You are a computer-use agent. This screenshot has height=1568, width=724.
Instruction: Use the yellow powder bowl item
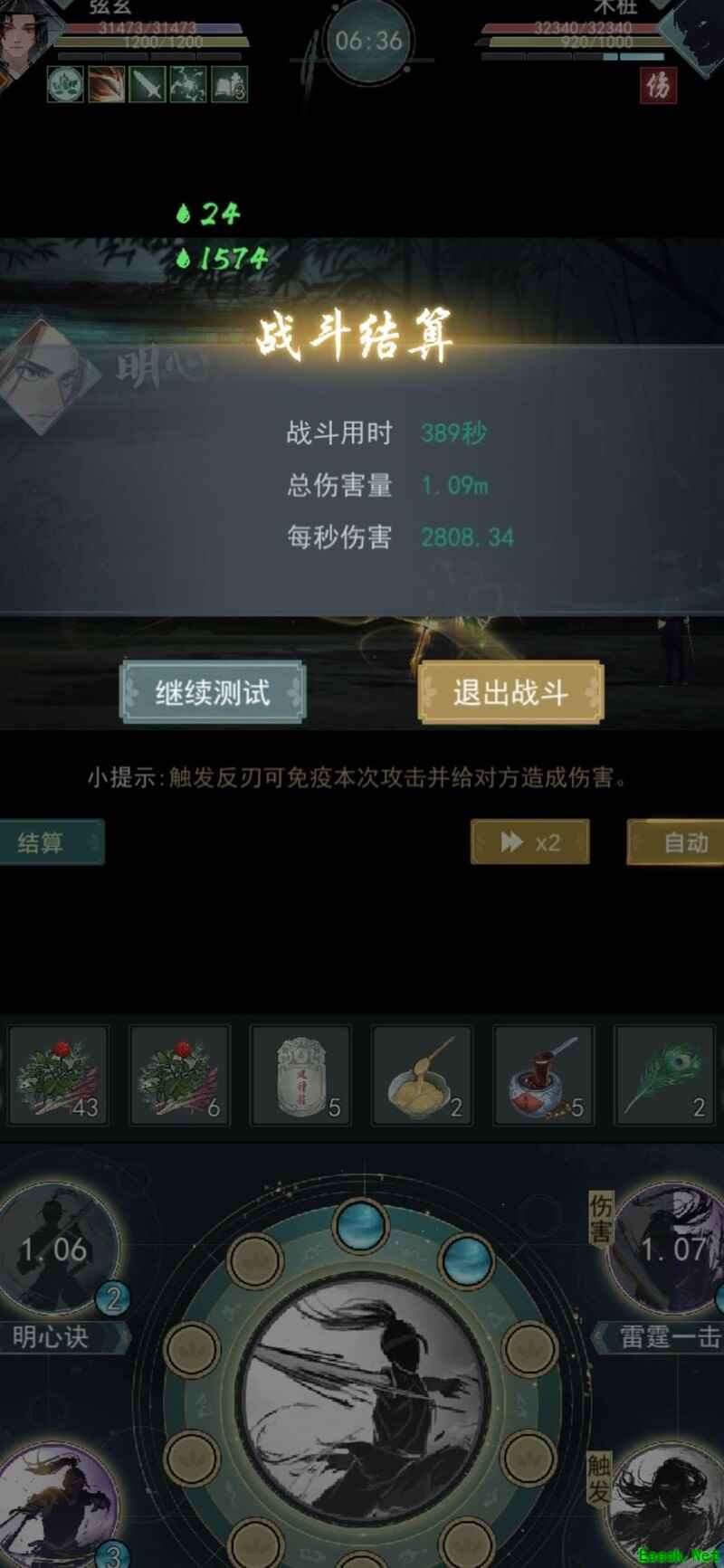point(422,1075)
